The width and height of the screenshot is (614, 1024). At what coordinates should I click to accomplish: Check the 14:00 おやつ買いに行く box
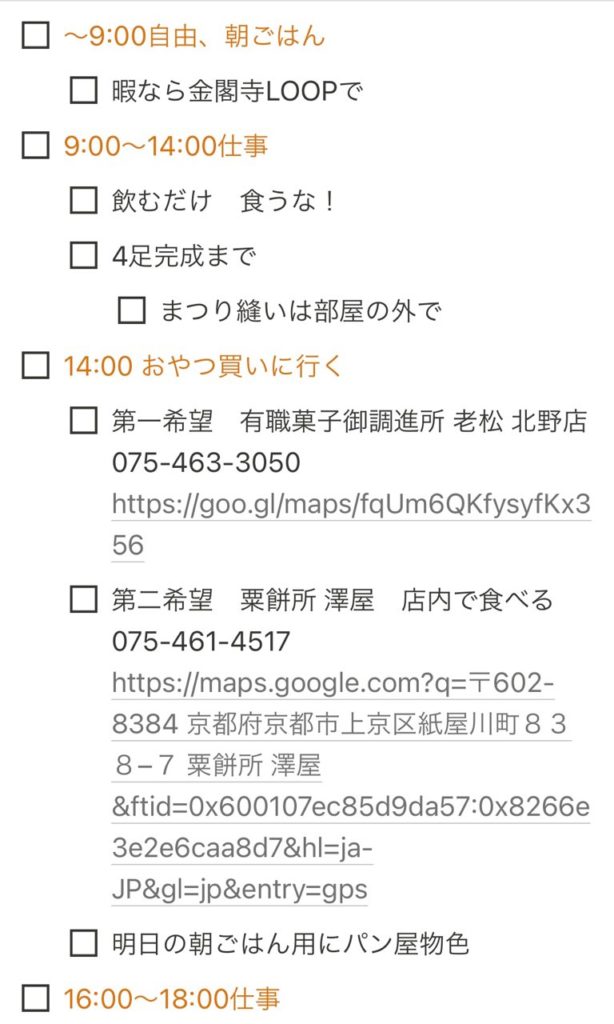(35, 366)
